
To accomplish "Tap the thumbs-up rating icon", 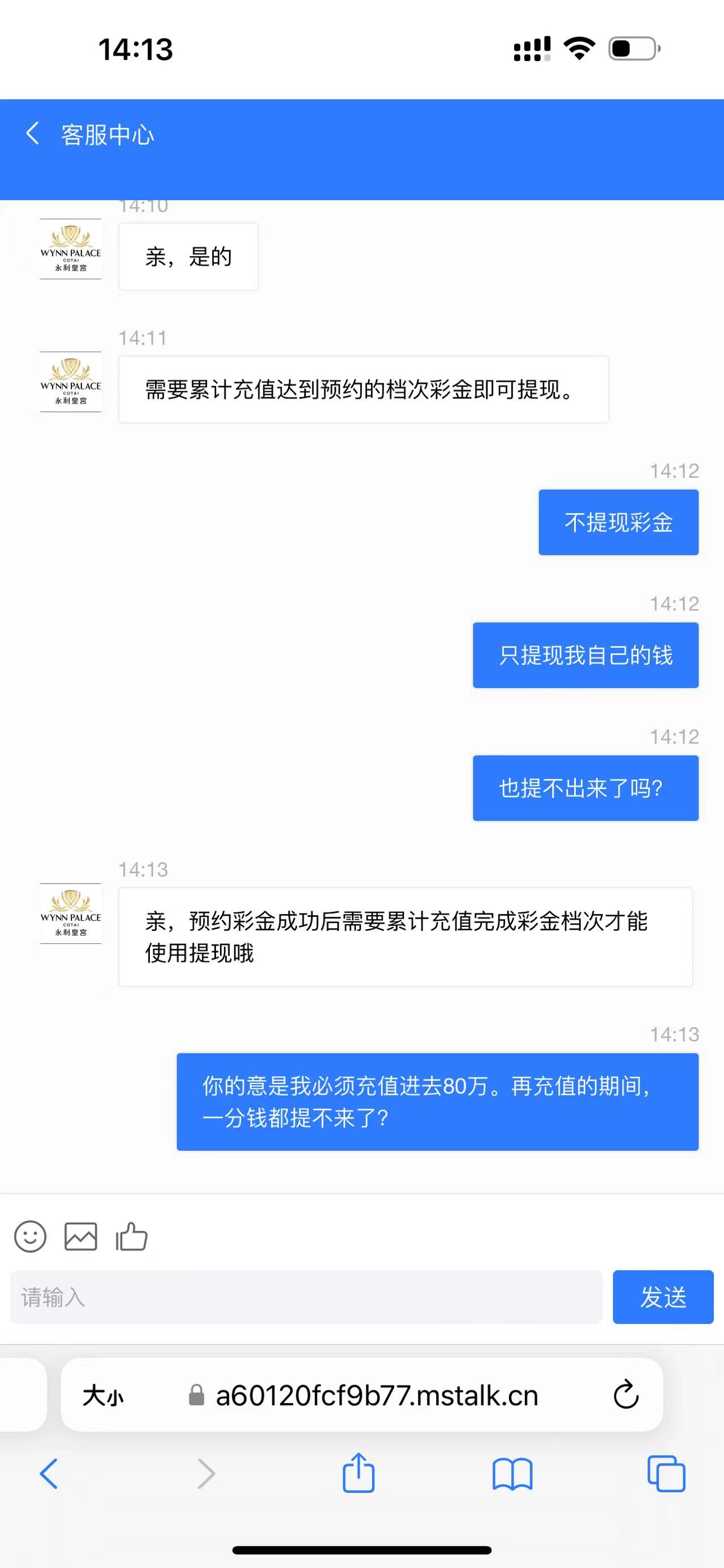I will (x=132, y=1236).
